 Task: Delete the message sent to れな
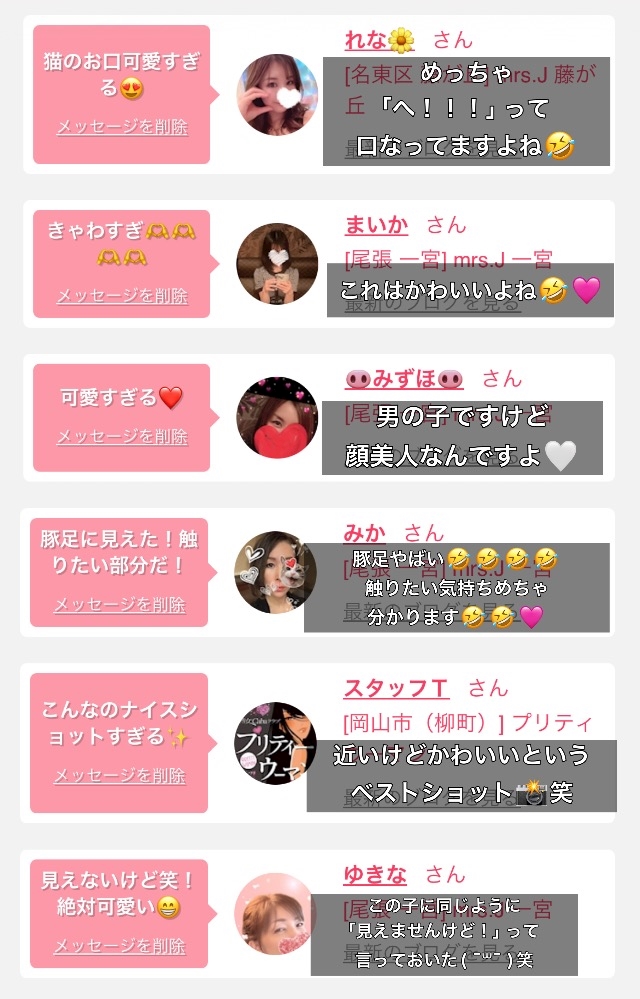[x=122, y=127]
